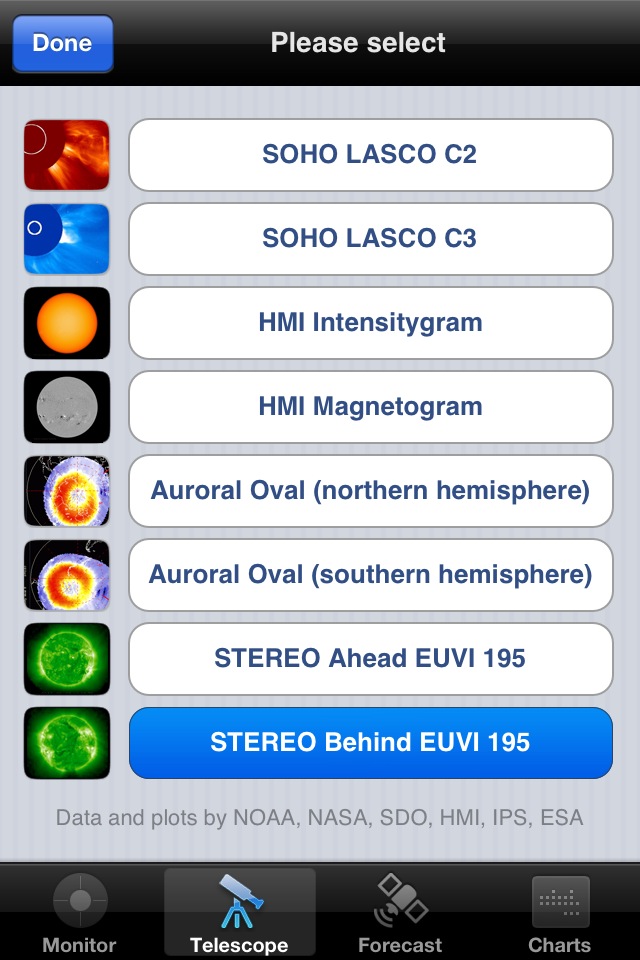
Task: Tap the Done button
Action: [x=62, y=43]
